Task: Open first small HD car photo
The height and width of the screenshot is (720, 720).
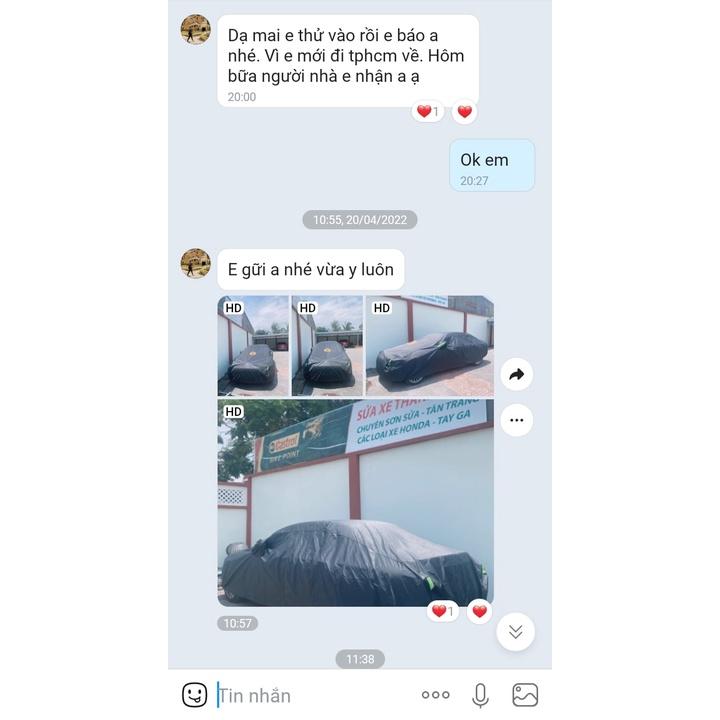Action: pyautogui.click(x=253, y=346)
